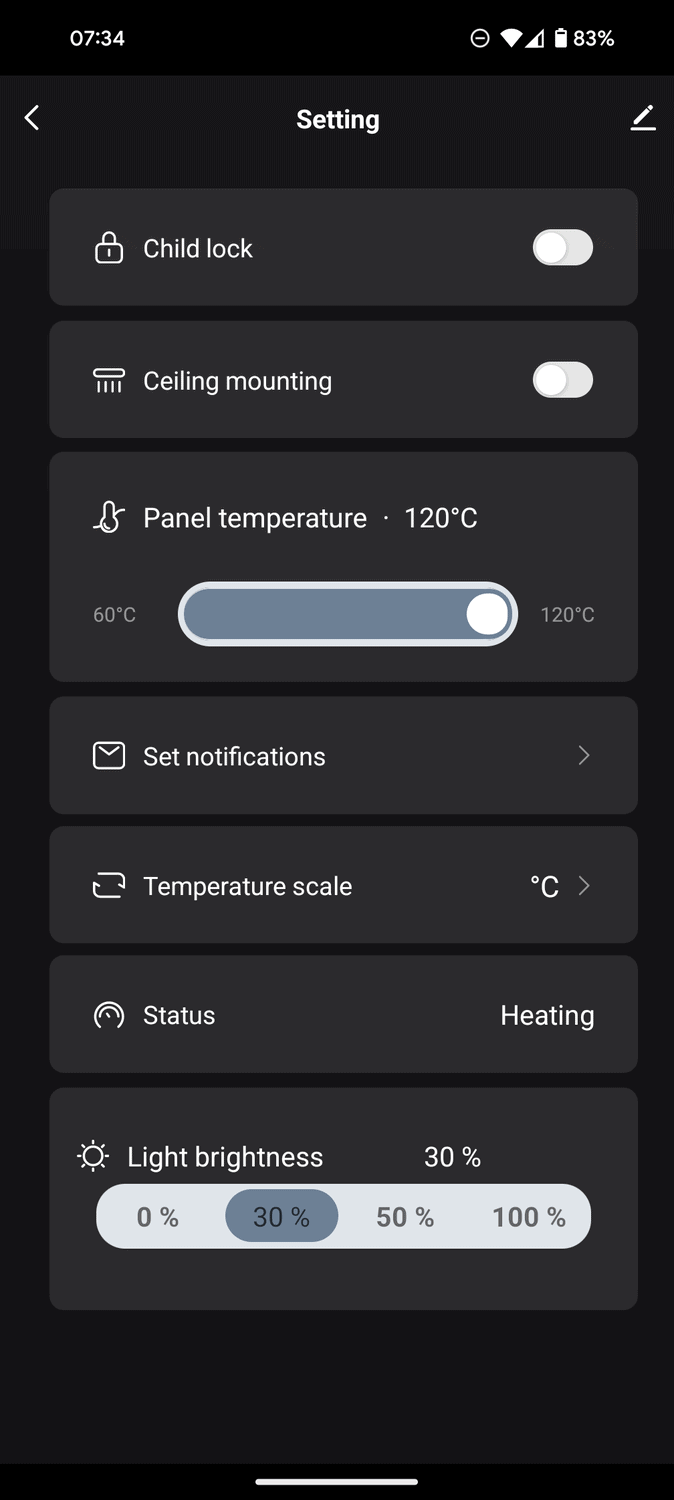Tap the edit pencil icon
The width and height of the screenshot is (674, 1500).
click(x=643, y=119)
